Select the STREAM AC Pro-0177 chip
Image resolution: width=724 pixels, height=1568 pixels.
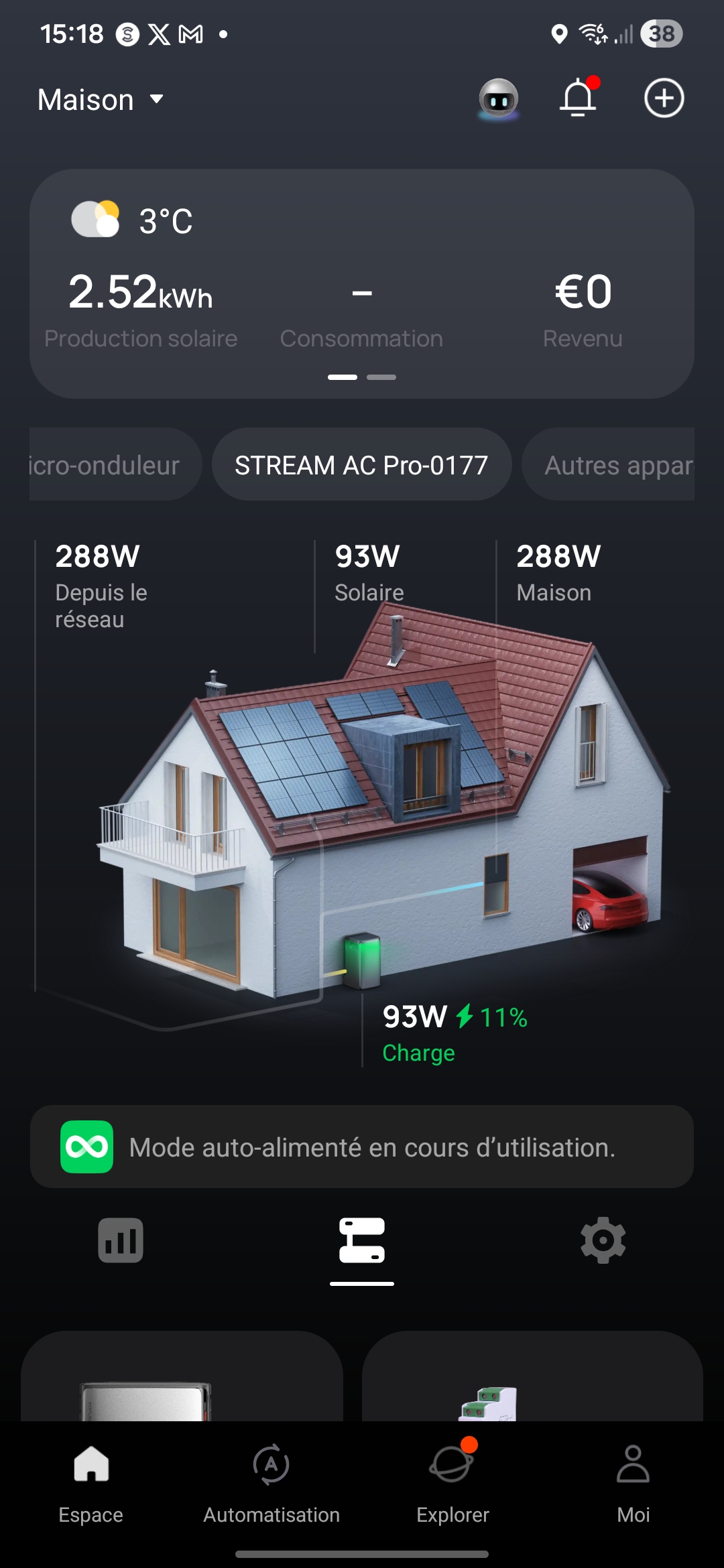point(361,465)
